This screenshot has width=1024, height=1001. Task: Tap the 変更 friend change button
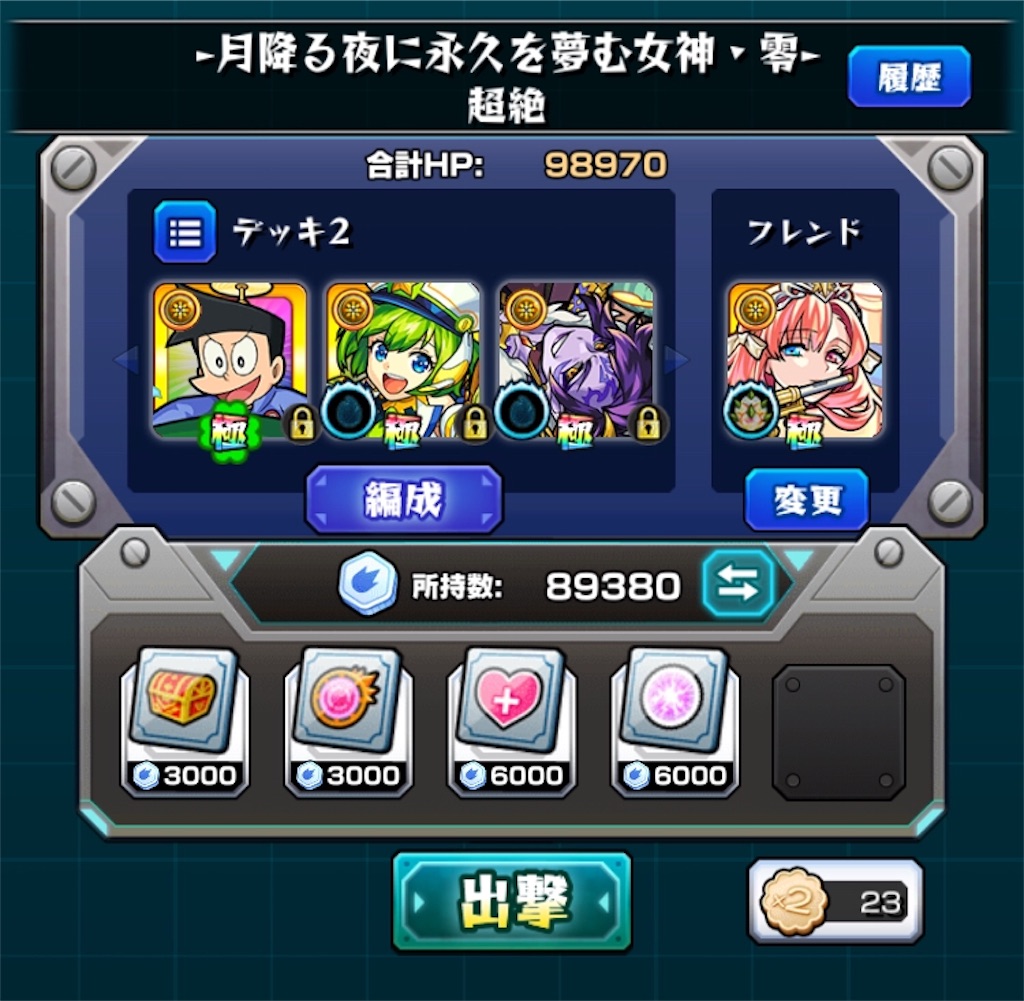806,500
